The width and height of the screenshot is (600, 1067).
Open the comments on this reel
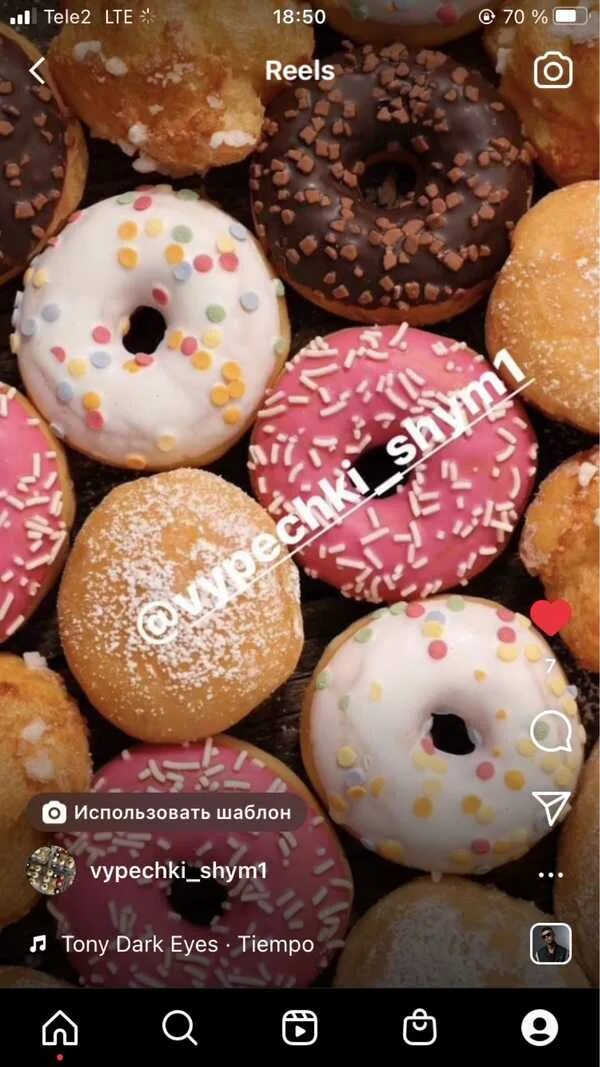(550, 733)
